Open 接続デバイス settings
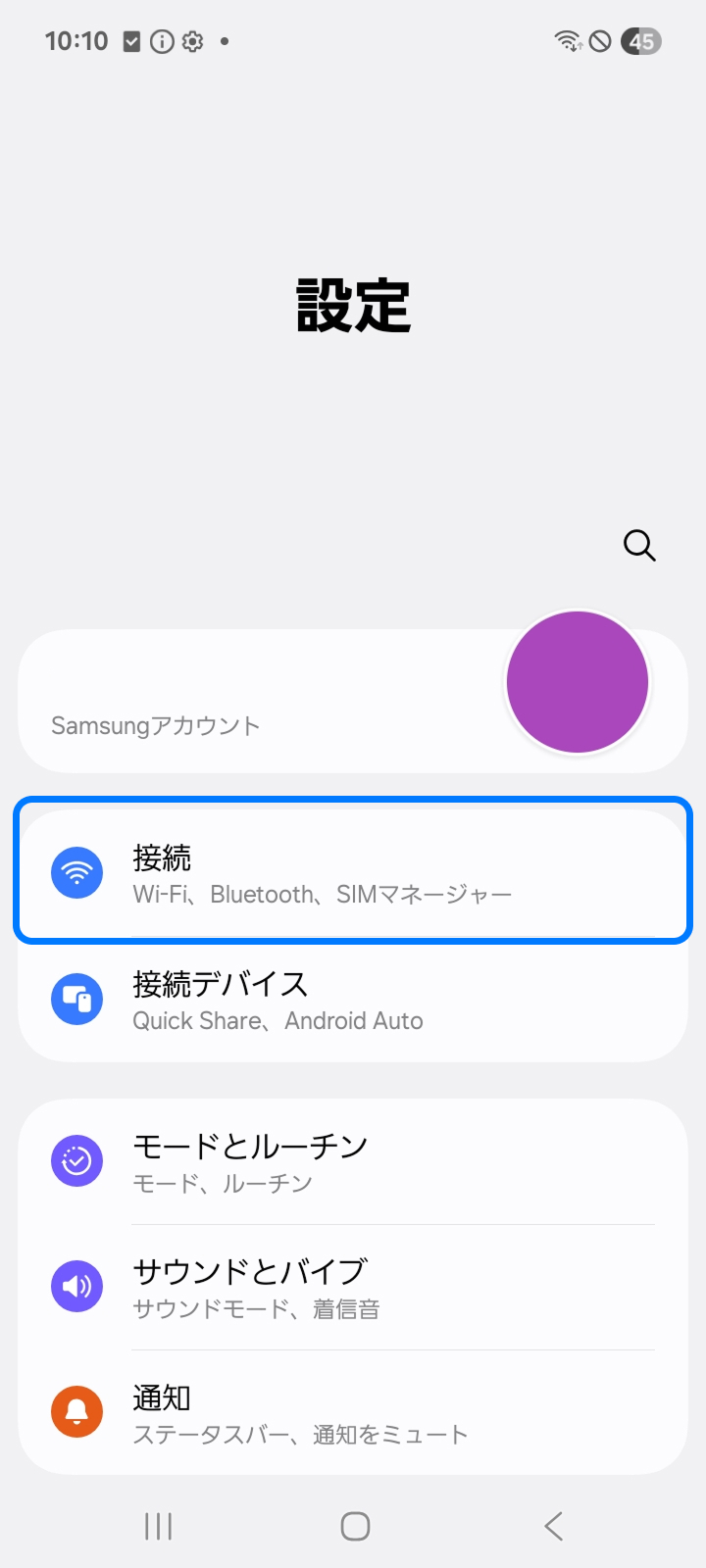The height and width of the screenshot is (1568, 706). tap(353, 1000)
